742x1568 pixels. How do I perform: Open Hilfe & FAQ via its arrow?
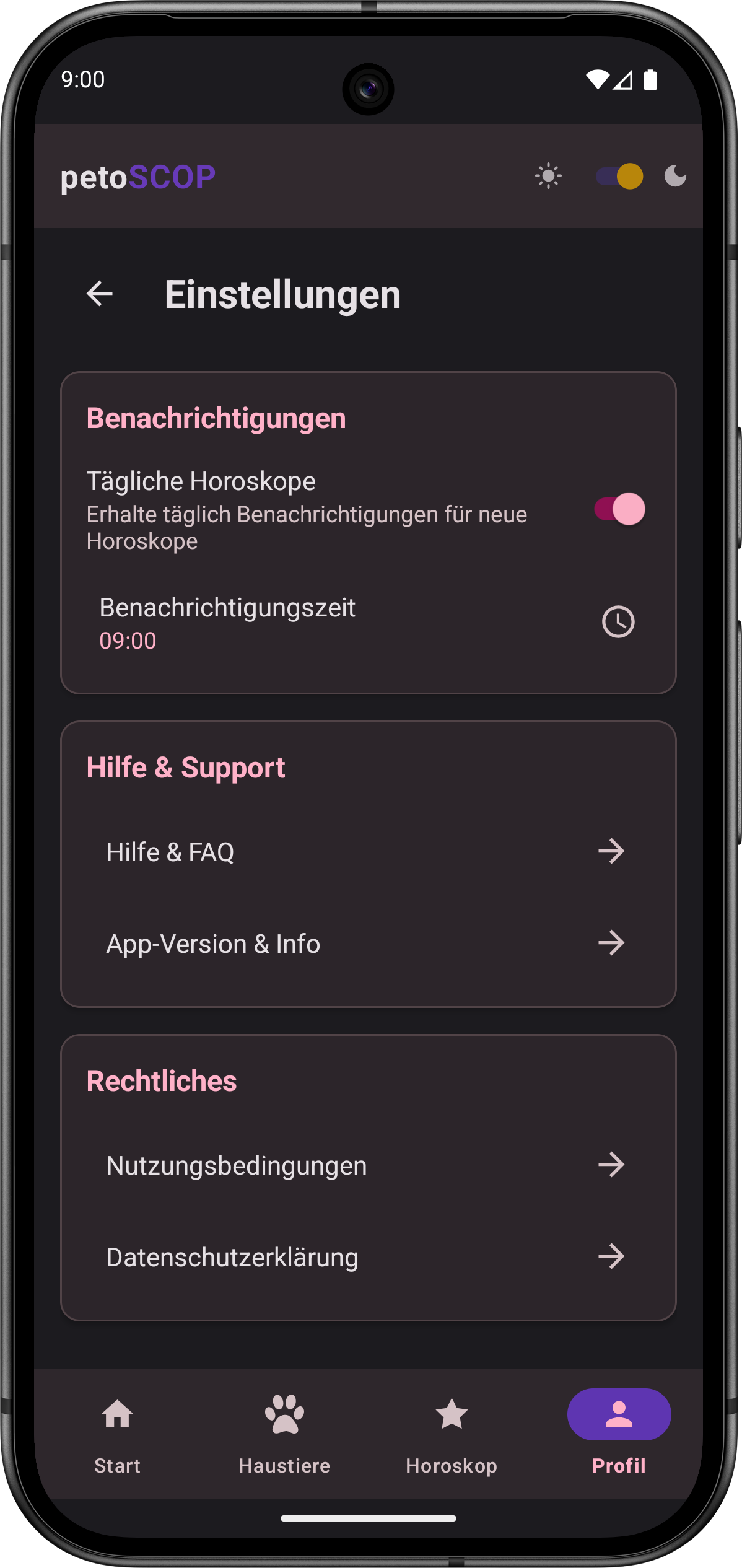(611, 851)
